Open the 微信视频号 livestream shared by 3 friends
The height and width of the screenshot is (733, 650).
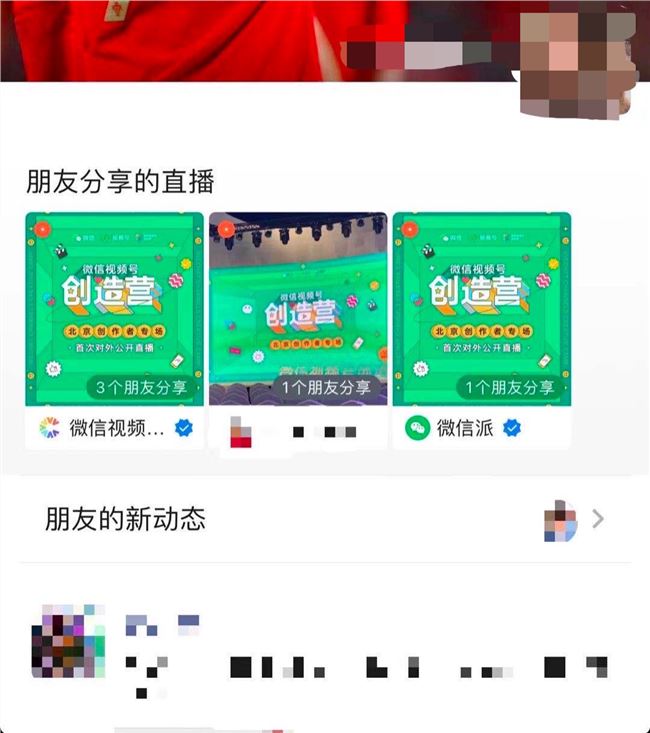pos(114,308)
